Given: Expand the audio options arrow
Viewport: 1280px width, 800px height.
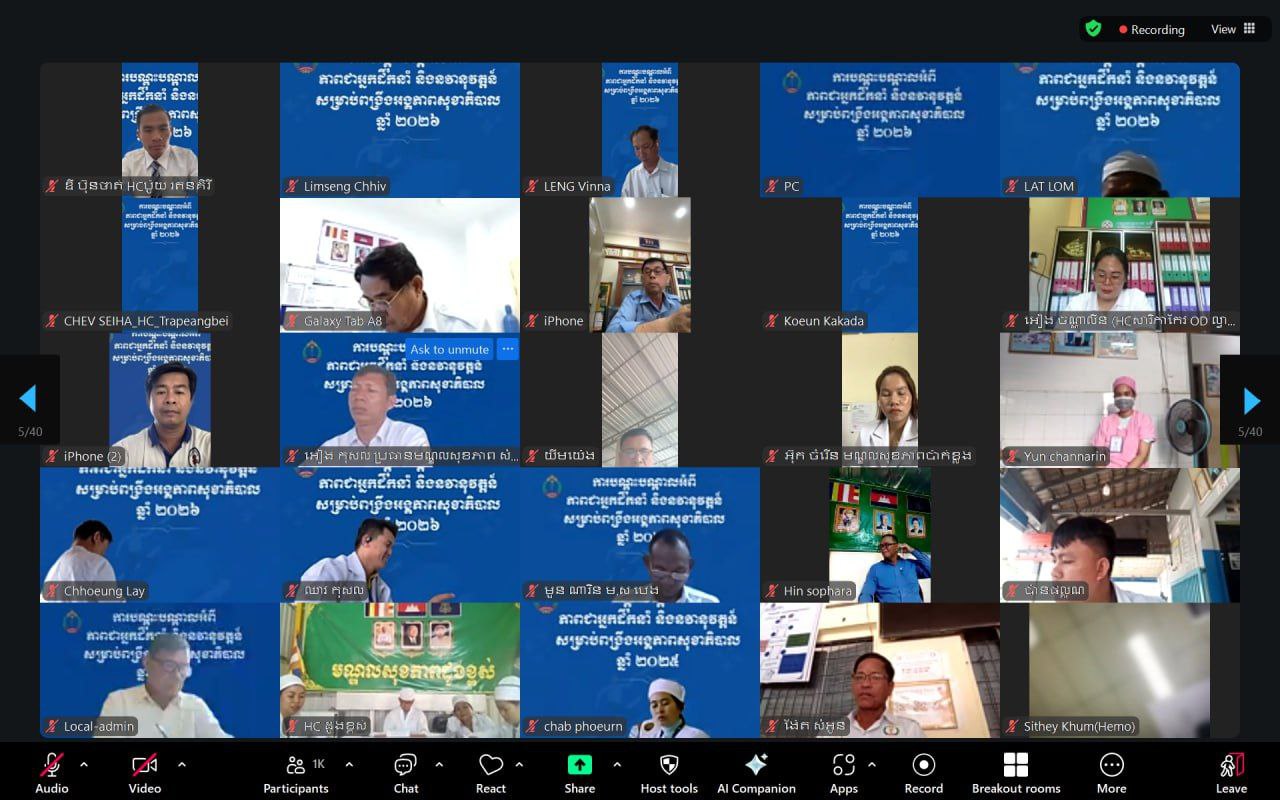Looking at the screenshot, I should (x=84, y=765).
